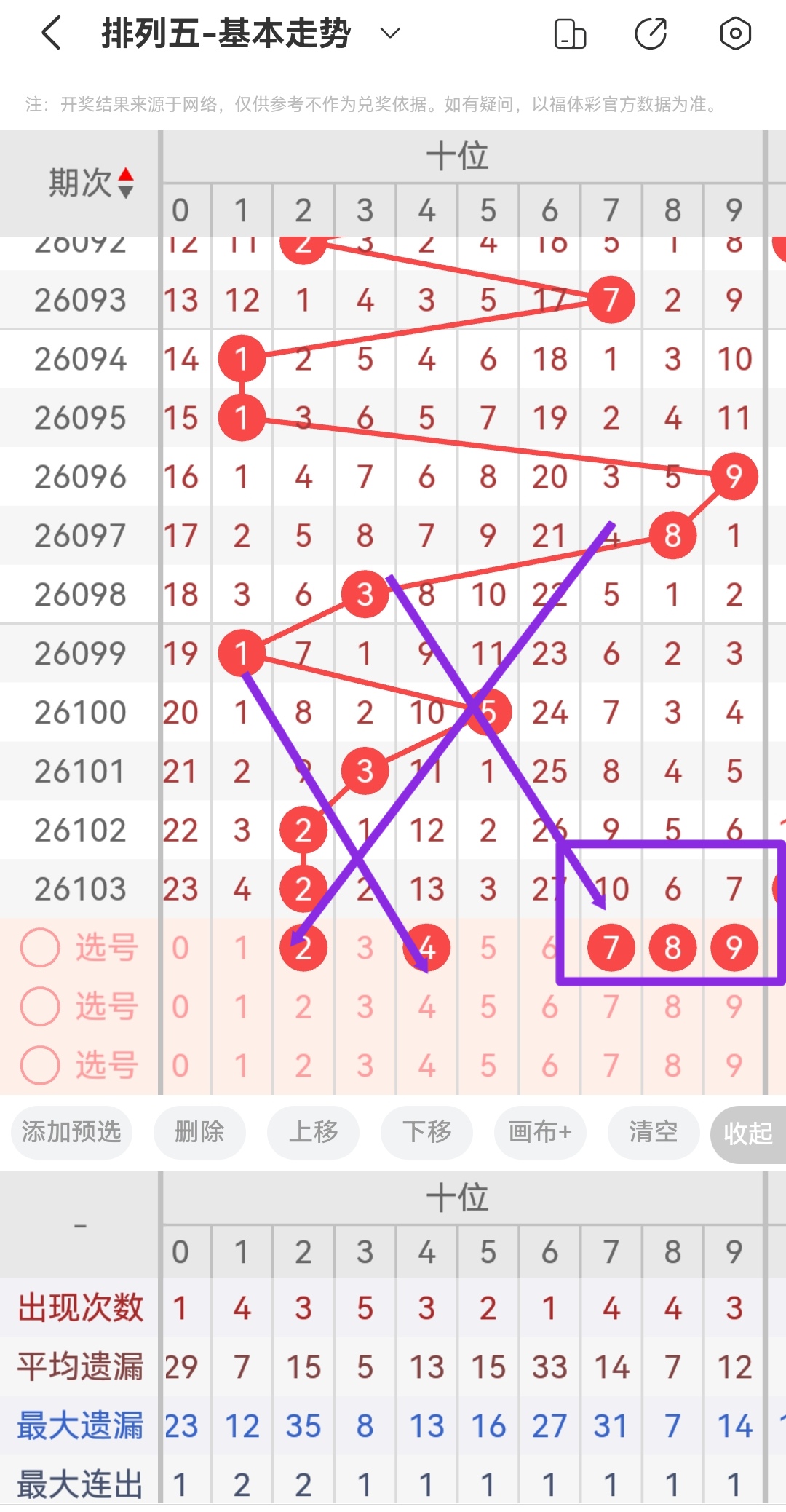This screenshot has height=1512, width=786.
Task: Select the first 选号 radio circle
Action: click(x=40, y=947)
